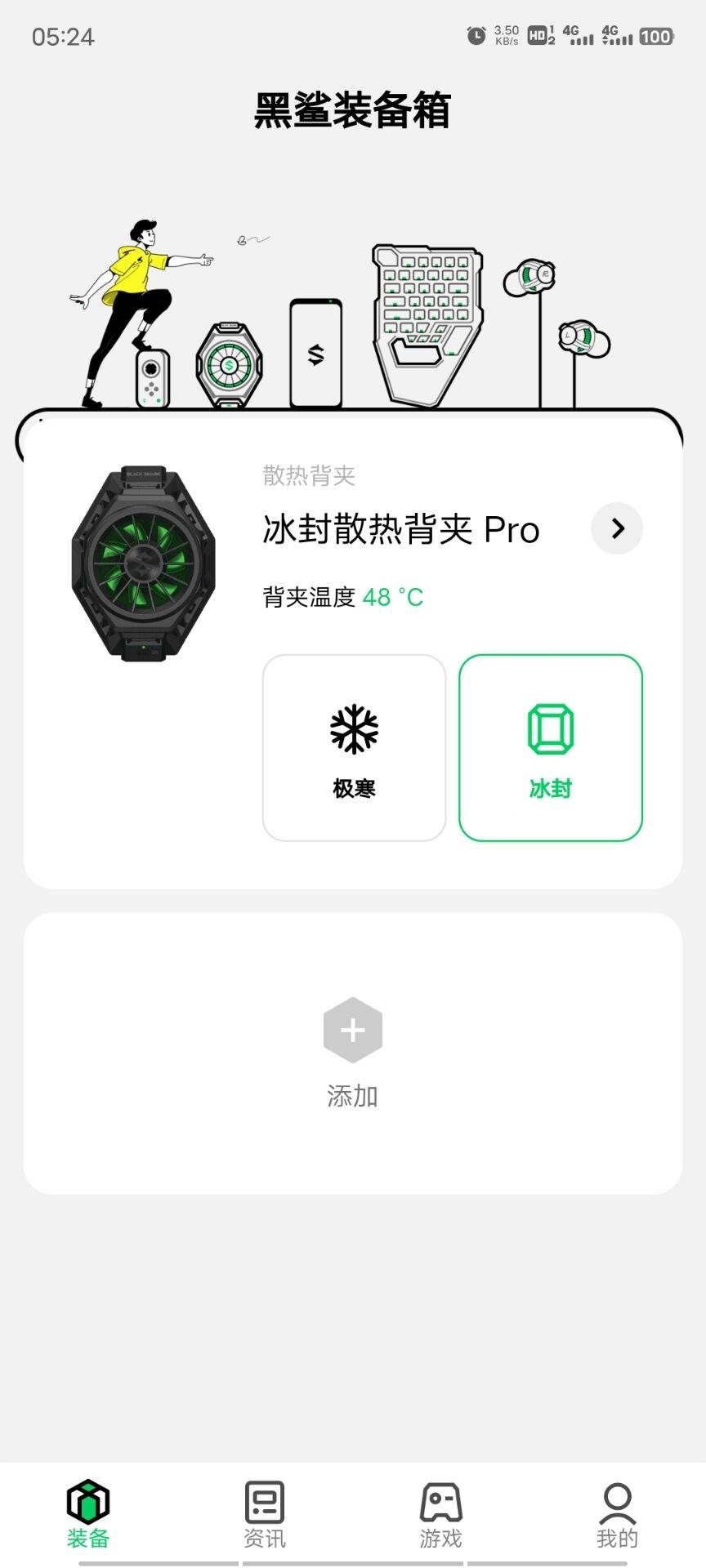The image size is (706, 1568).
Task: Select the 极寒 cooling mode
Action: [354, 747]
